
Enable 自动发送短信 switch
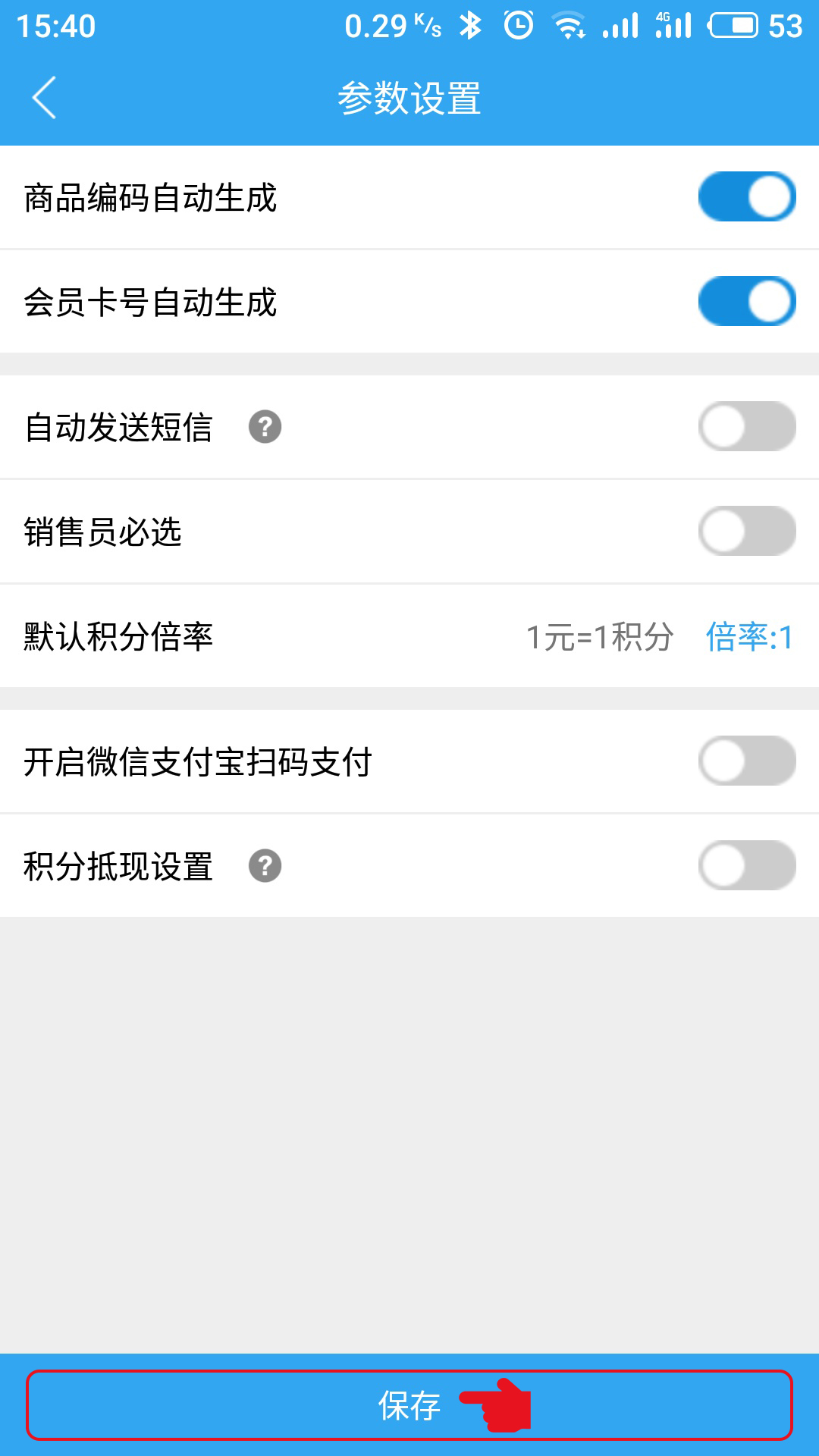747,427
